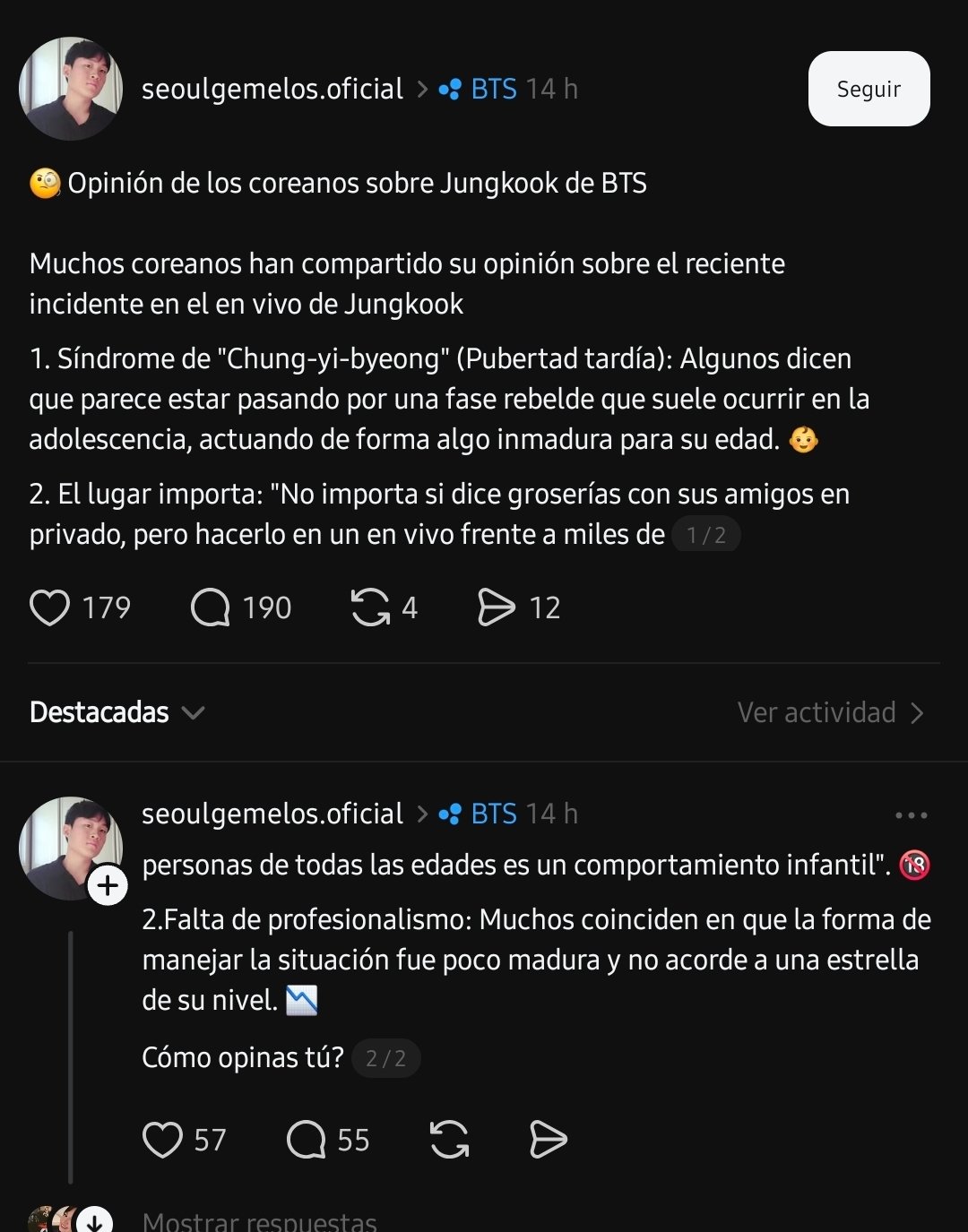Share the 2/2 reply

[548, 1140]
